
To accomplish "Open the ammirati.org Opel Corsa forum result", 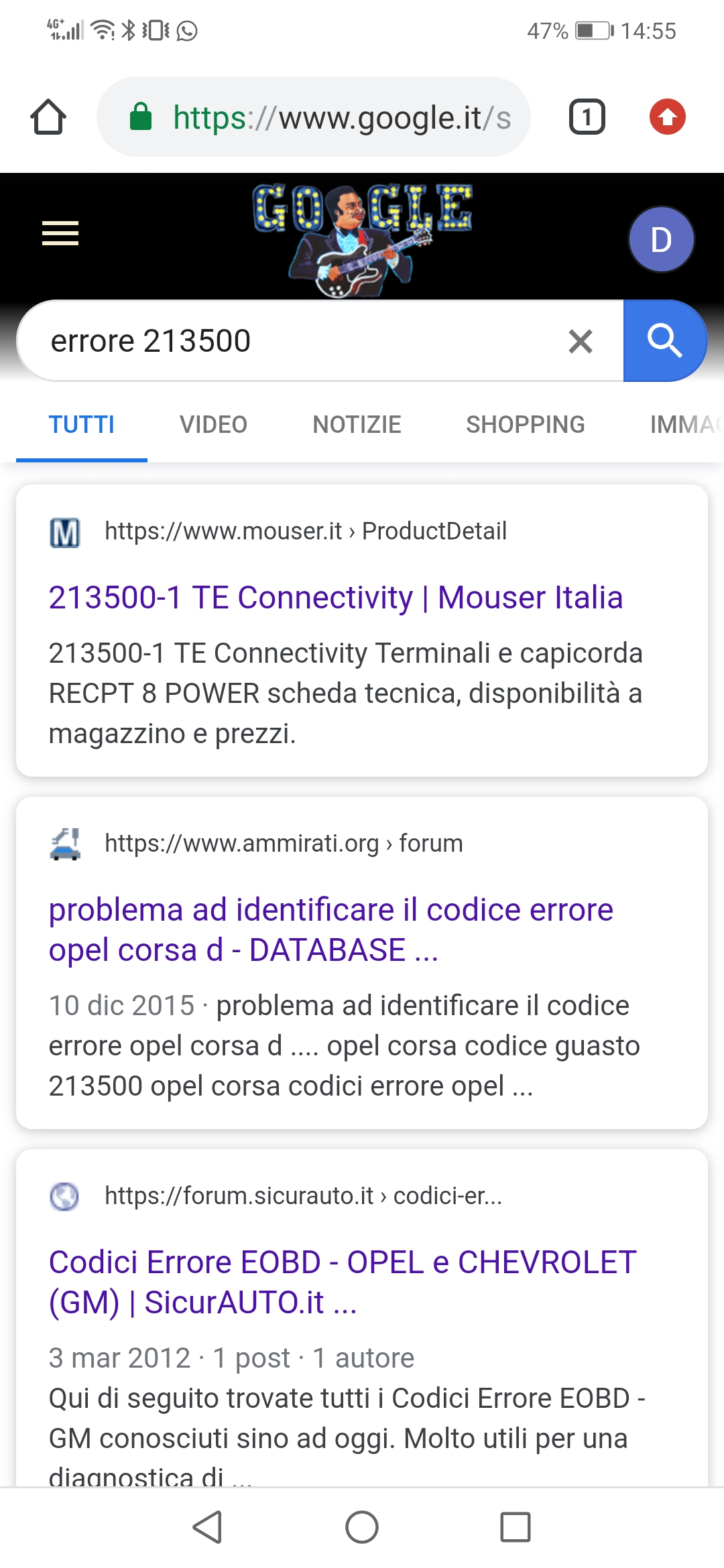I will (331, 929).
